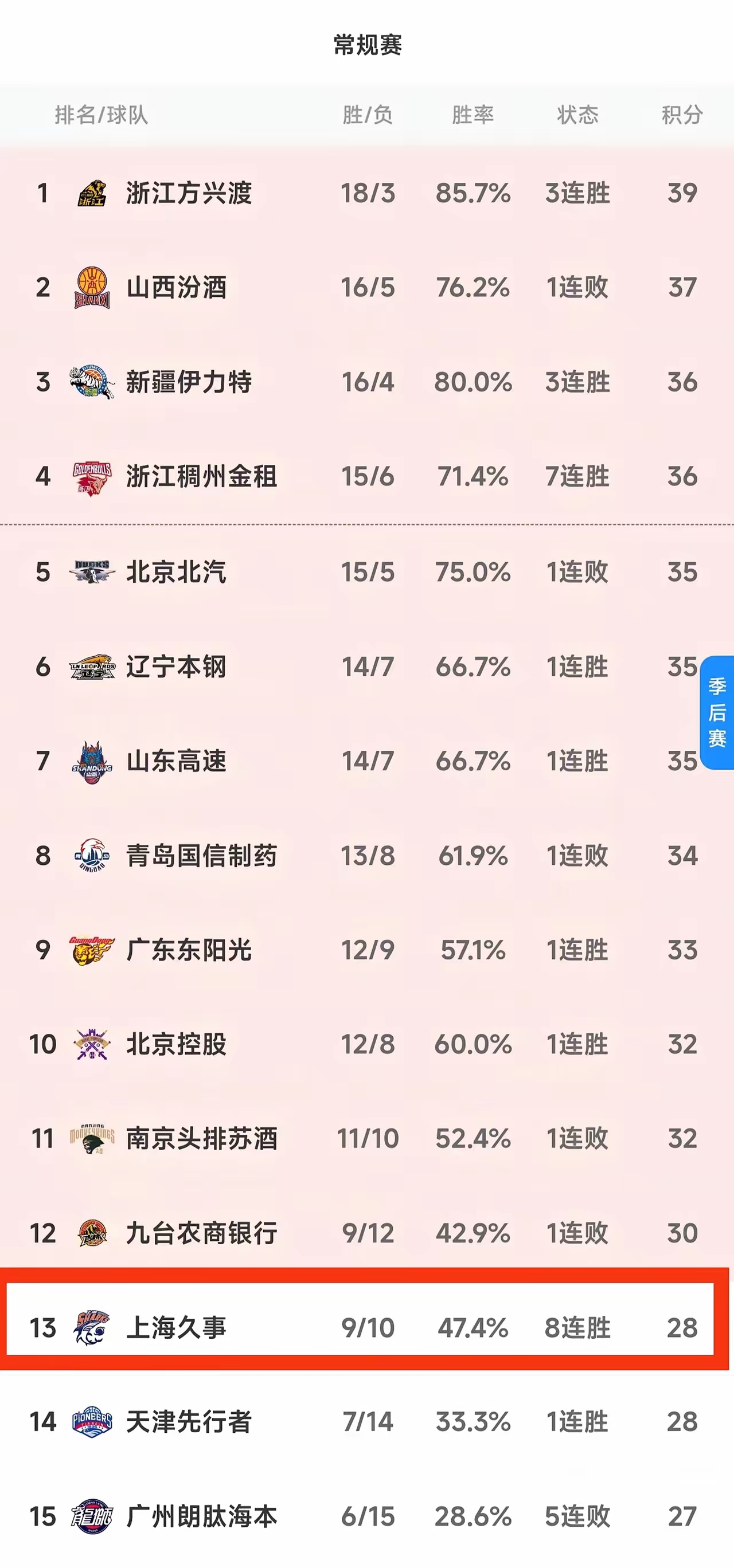Open the 浙江方兴渡 team row
The width and height of the screenshot is (734, 1568).
pyautogui.click(x=189, y=193)
